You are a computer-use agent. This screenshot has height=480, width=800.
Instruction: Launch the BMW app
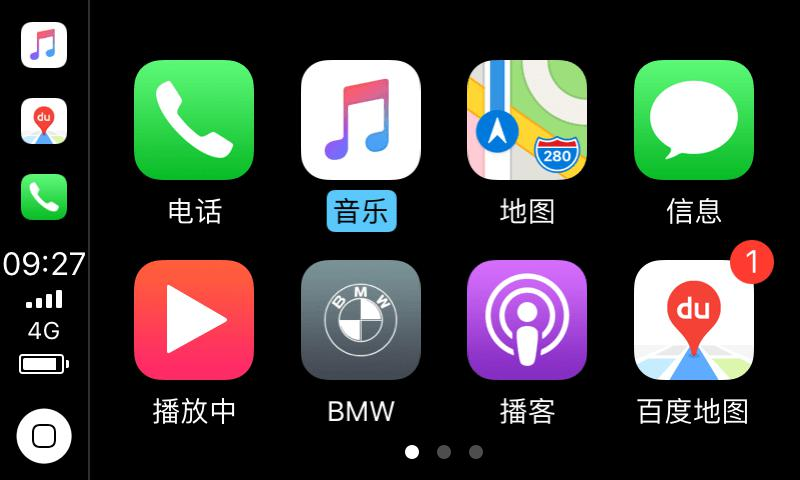[361, 320]
